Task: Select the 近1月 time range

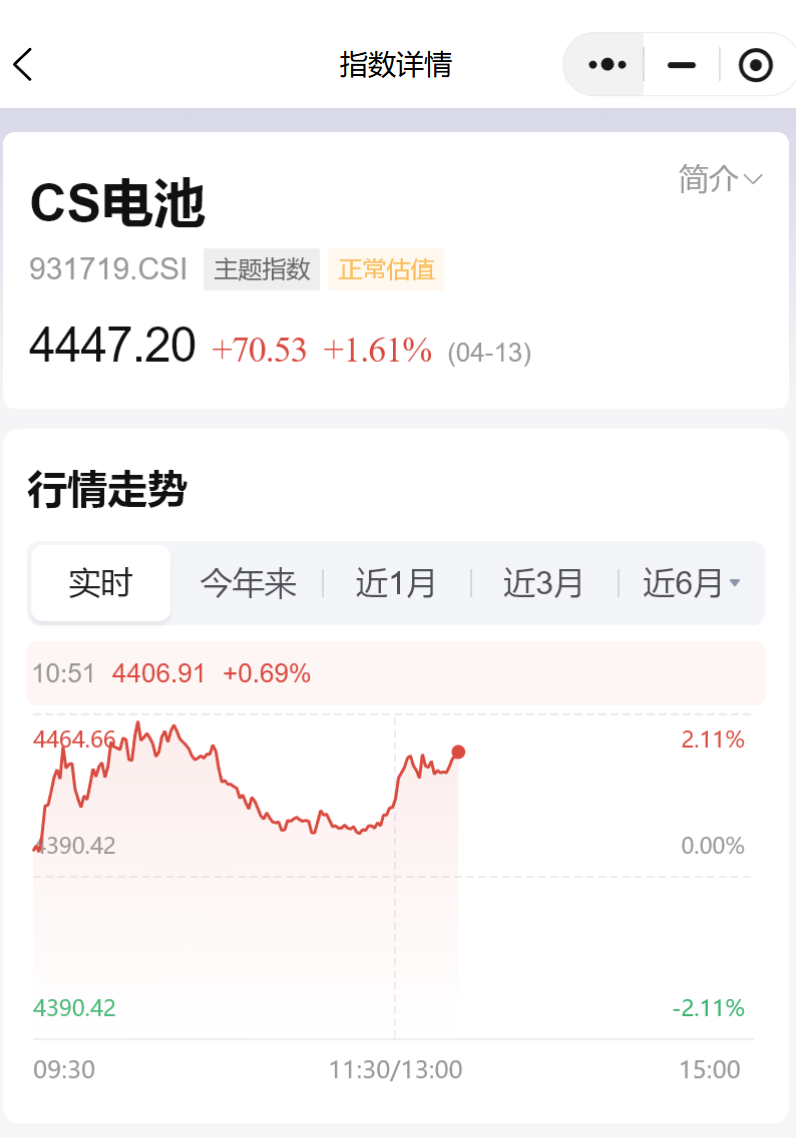Action: (x=396, y=583)
